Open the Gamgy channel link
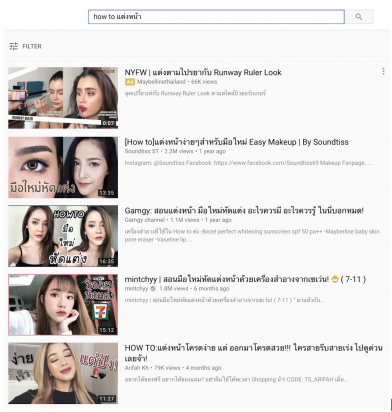The width and height of the screenshot is (392, 412). [144, 220]
